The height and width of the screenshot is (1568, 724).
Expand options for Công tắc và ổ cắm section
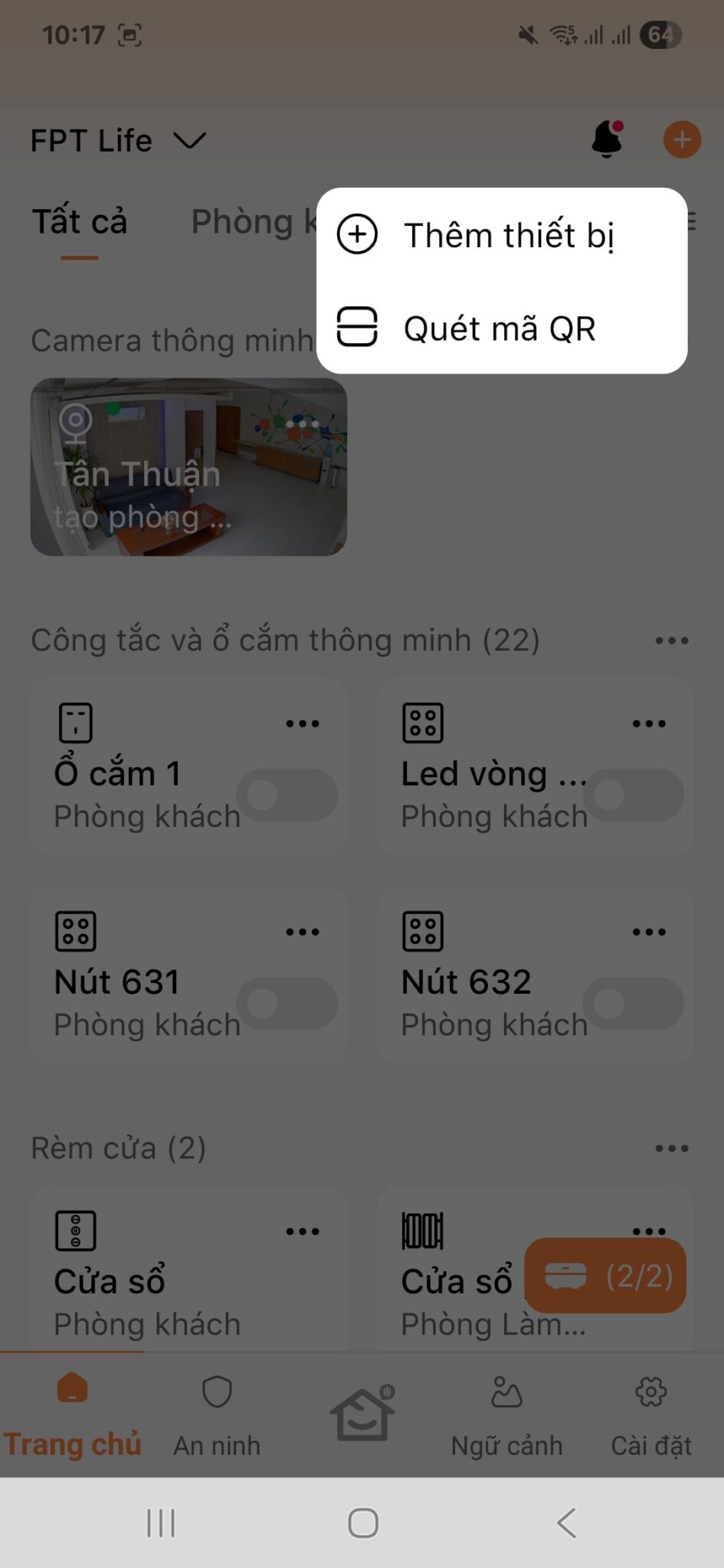click(x=670, y=640)
